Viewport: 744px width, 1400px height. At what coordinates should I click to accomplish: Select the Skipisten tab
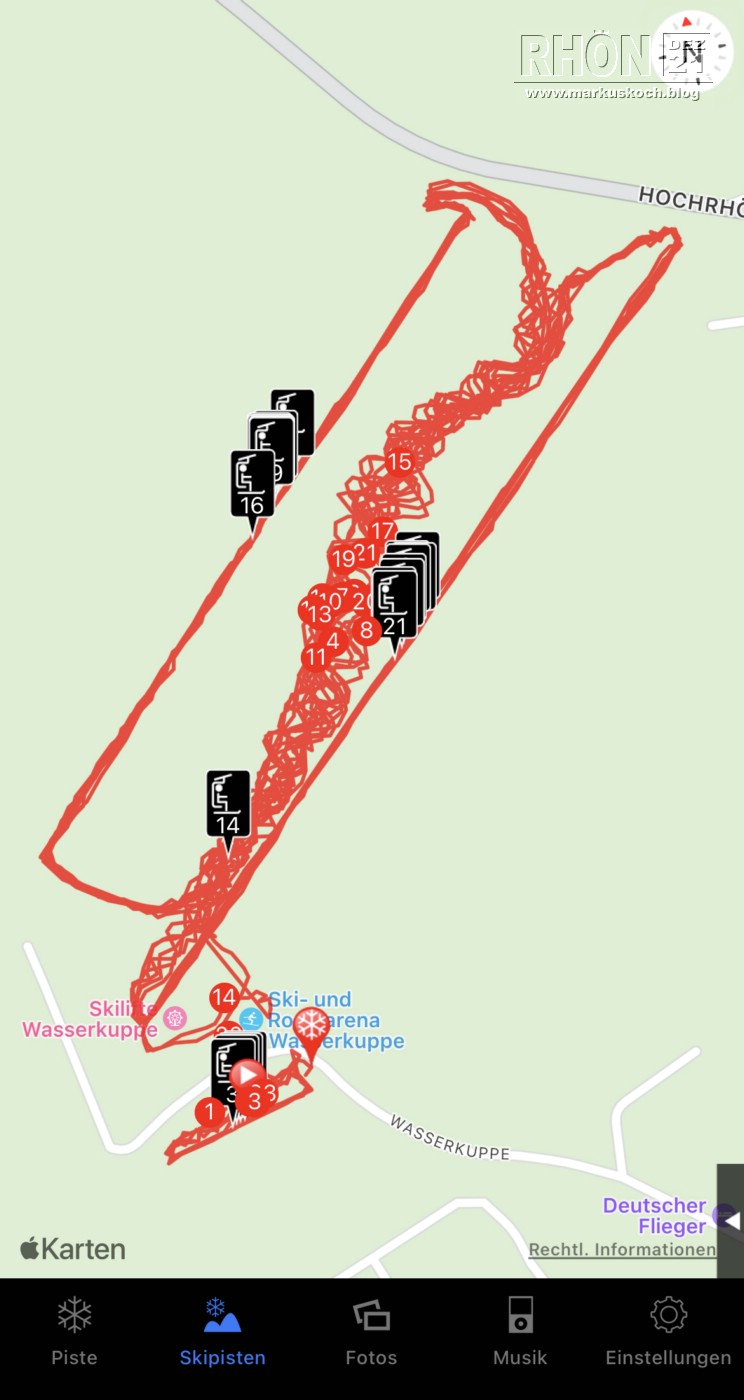pos(222,1331)
